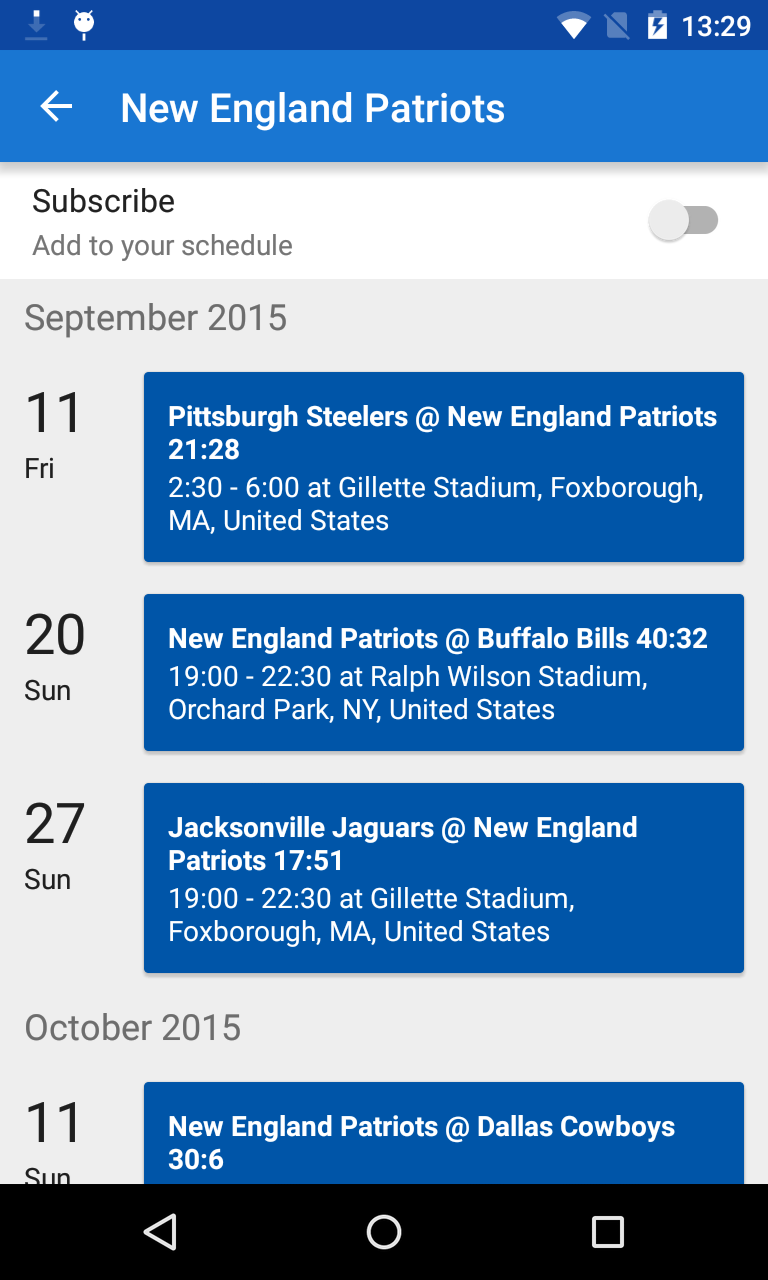
Task: Open the recent apps overview
Action: click(x=607, y=1232)
